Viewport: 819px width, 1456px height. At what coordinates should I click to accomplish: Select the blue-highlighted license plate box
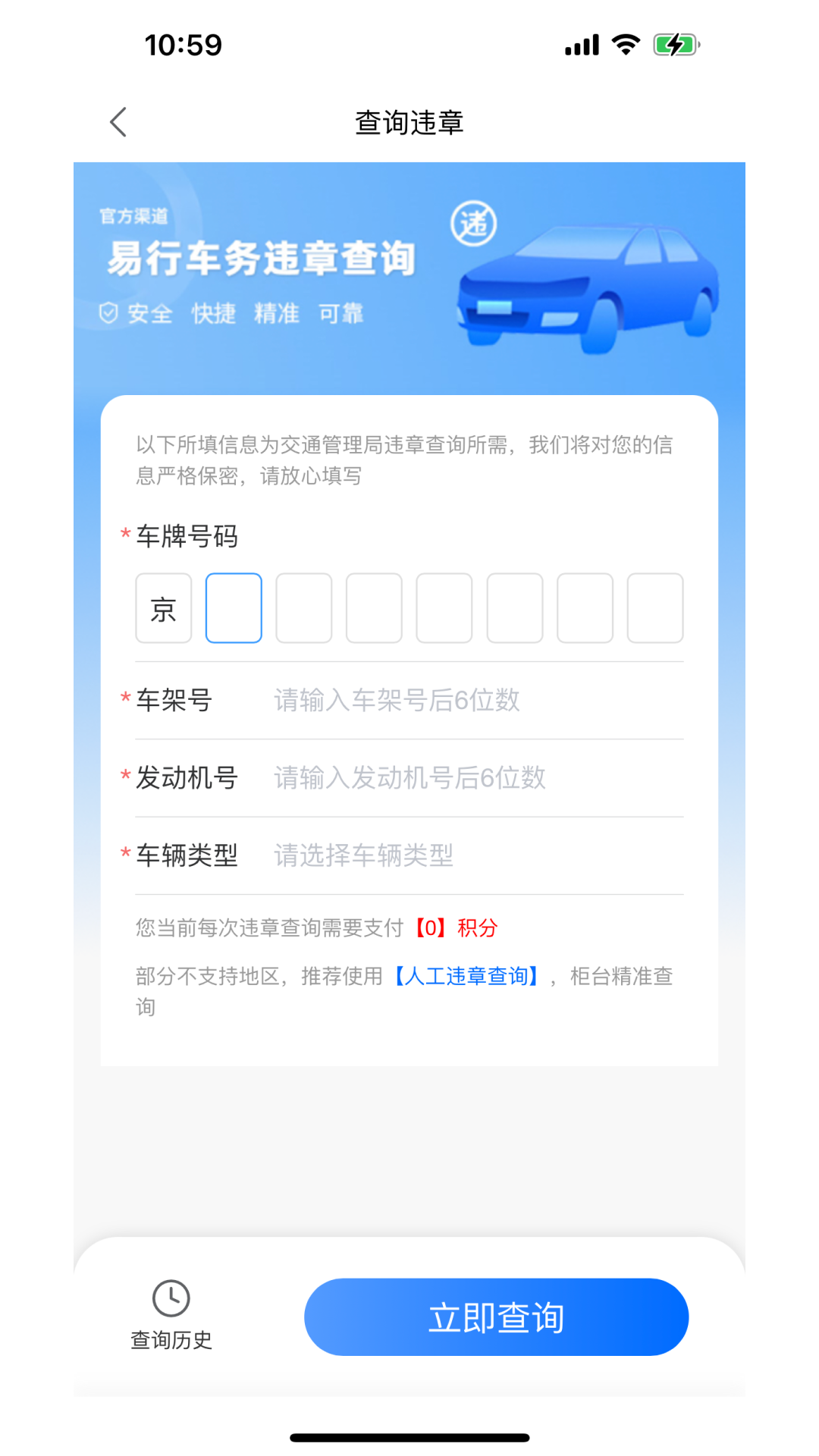click(234, 608)
